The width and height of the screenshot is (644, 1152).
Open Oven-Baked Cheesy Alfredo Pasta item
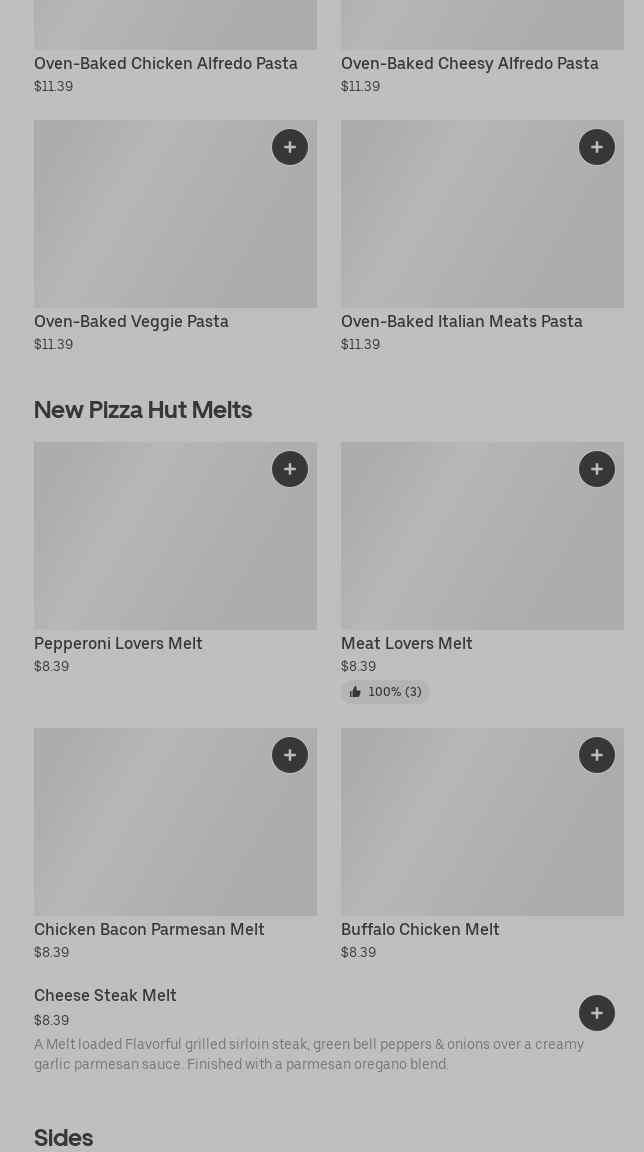coord(470,64)
